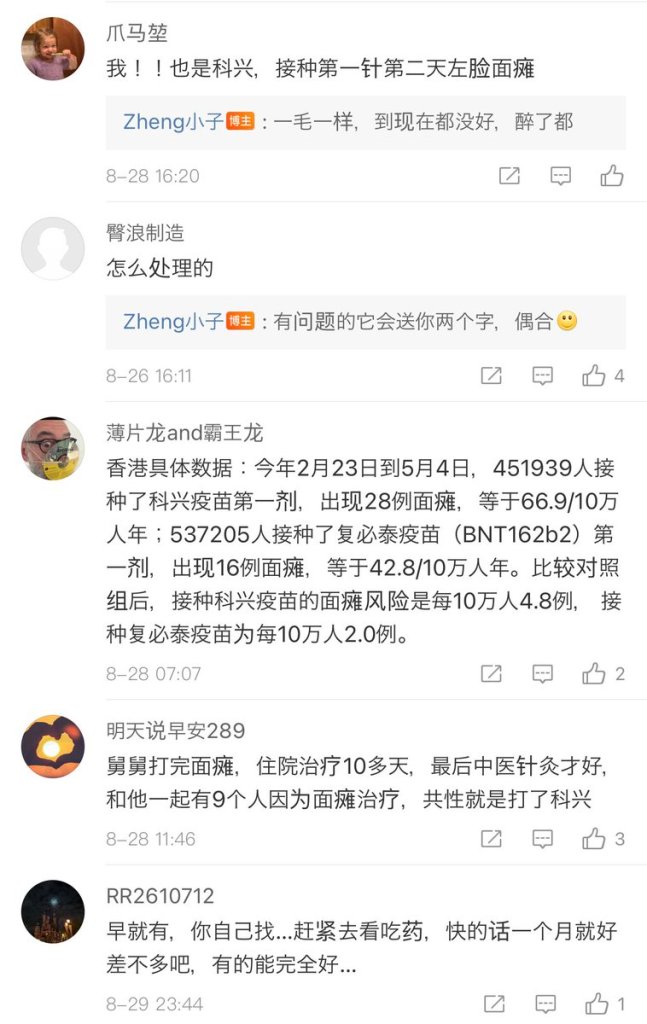647x1024 pixels.
Task: Reply to RR2610712's comment
Action: coord(544,1003)
